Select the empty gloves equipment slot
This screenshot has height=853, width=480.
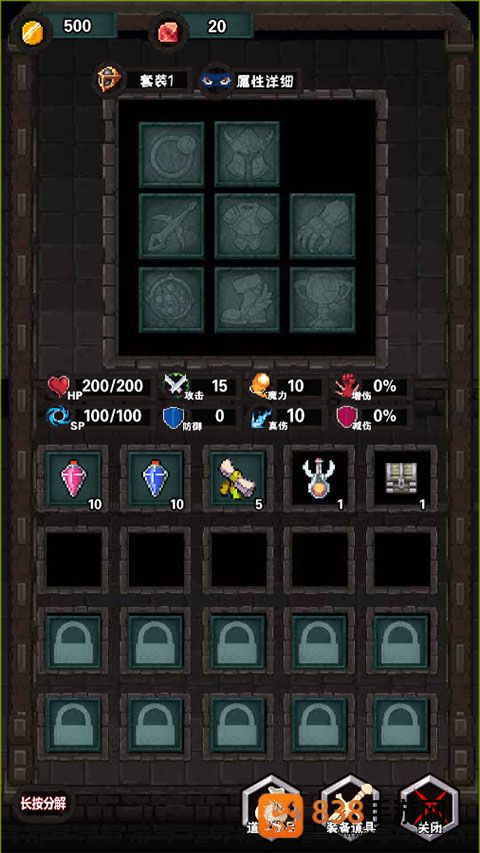pos(322,226)
